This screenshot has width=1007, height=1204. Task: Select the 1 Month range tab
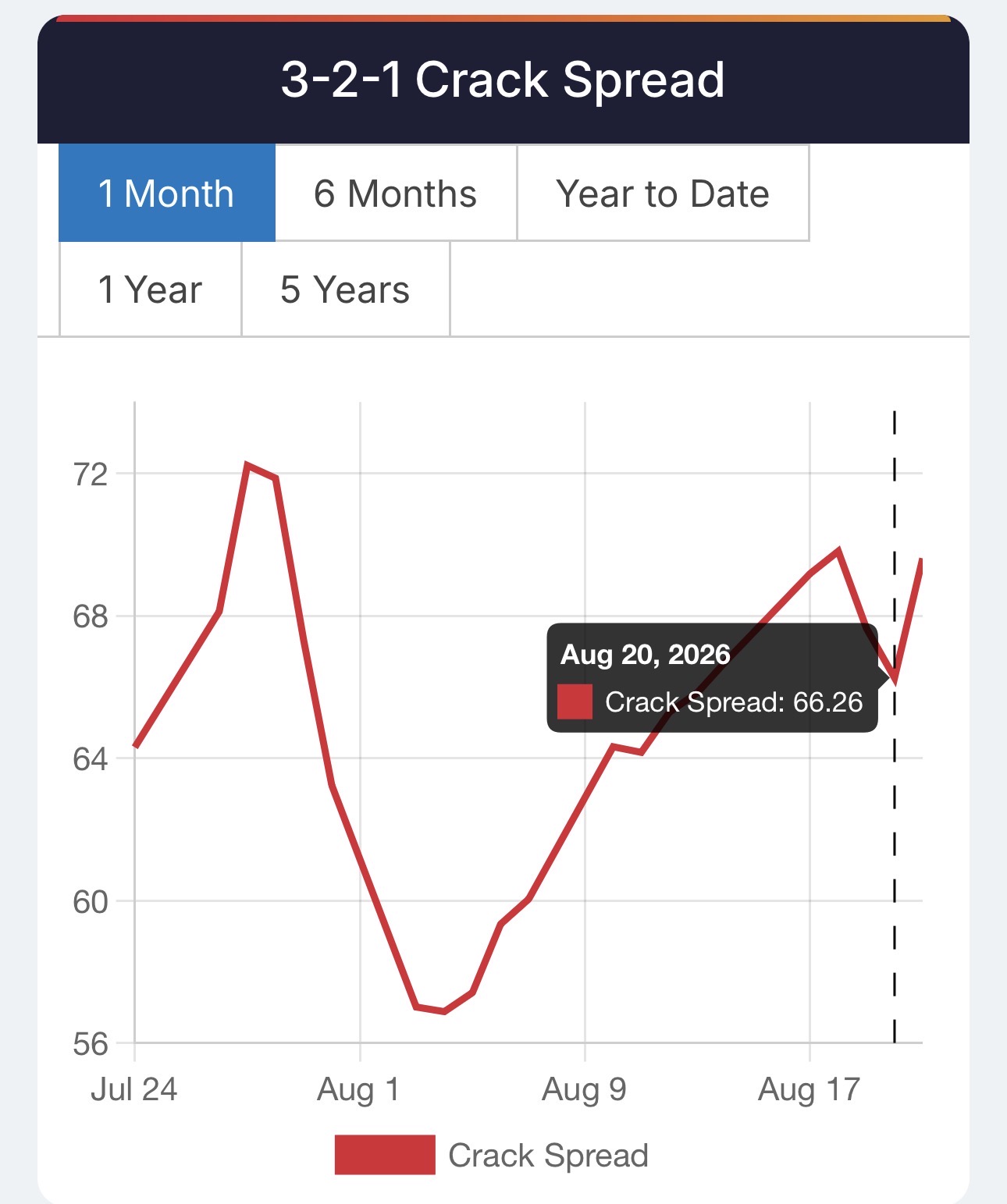(x=167, y=194)
